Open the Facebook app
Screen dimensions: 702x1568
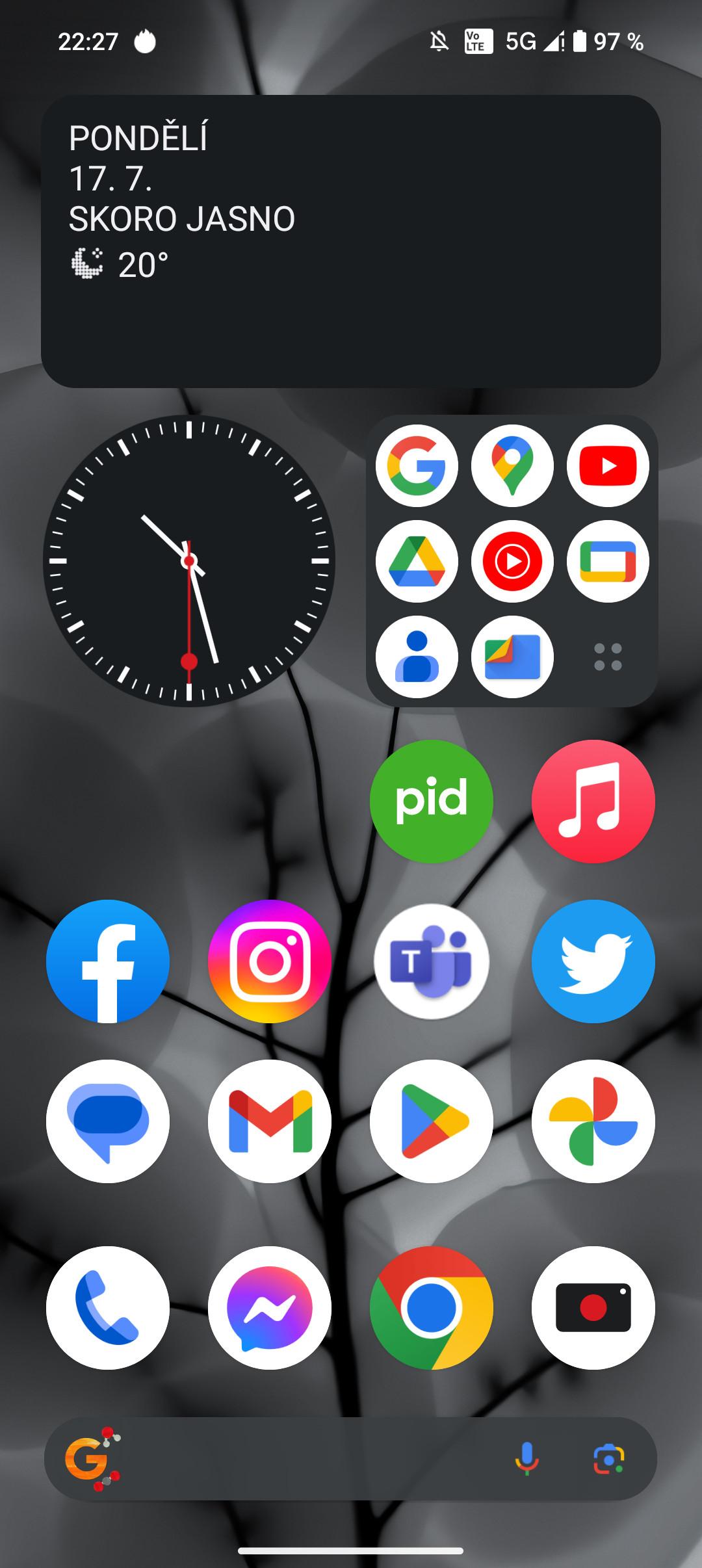108,961
